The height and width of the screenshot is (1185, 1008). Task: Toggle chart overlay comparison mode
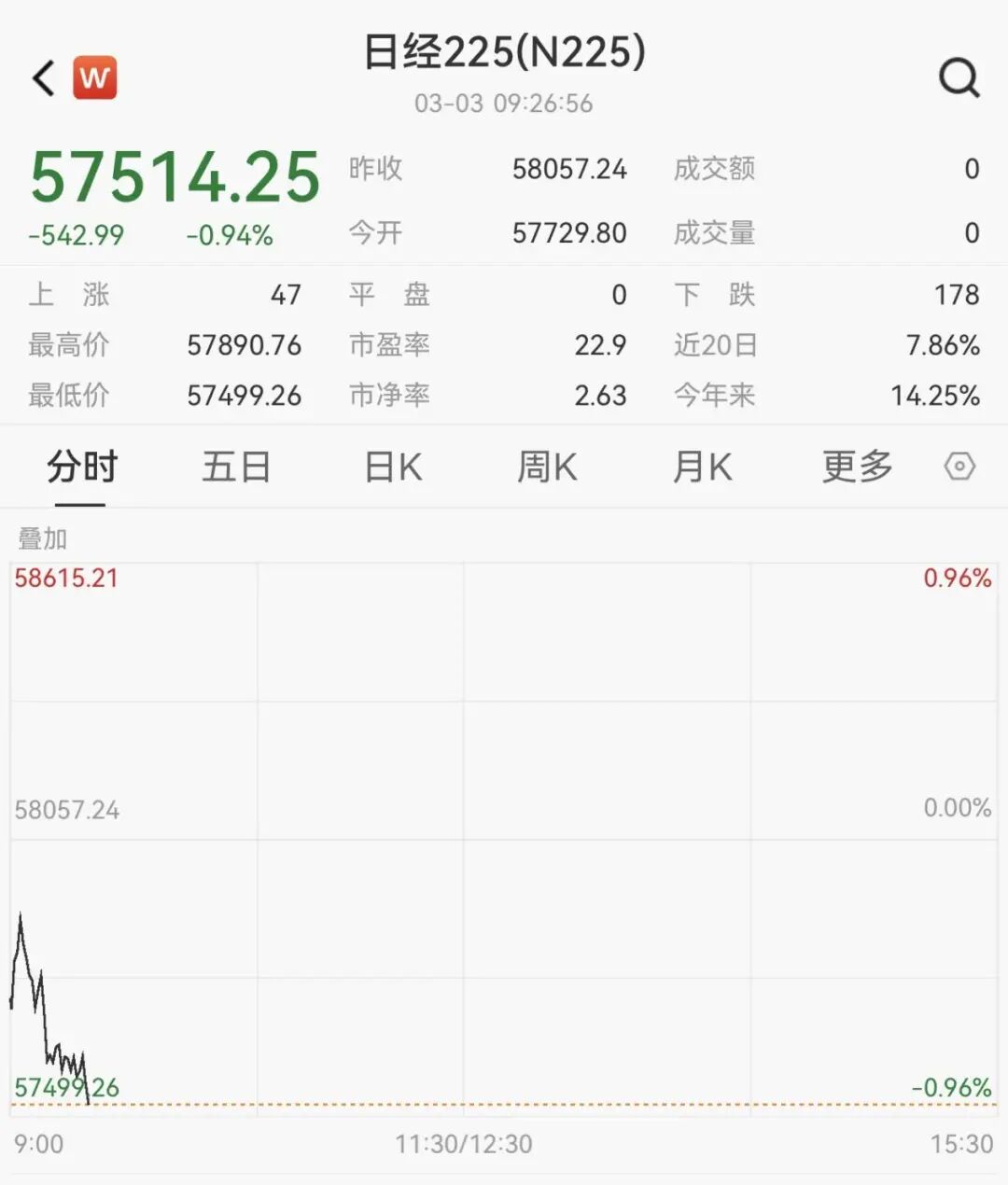click(x=44, y=537)
